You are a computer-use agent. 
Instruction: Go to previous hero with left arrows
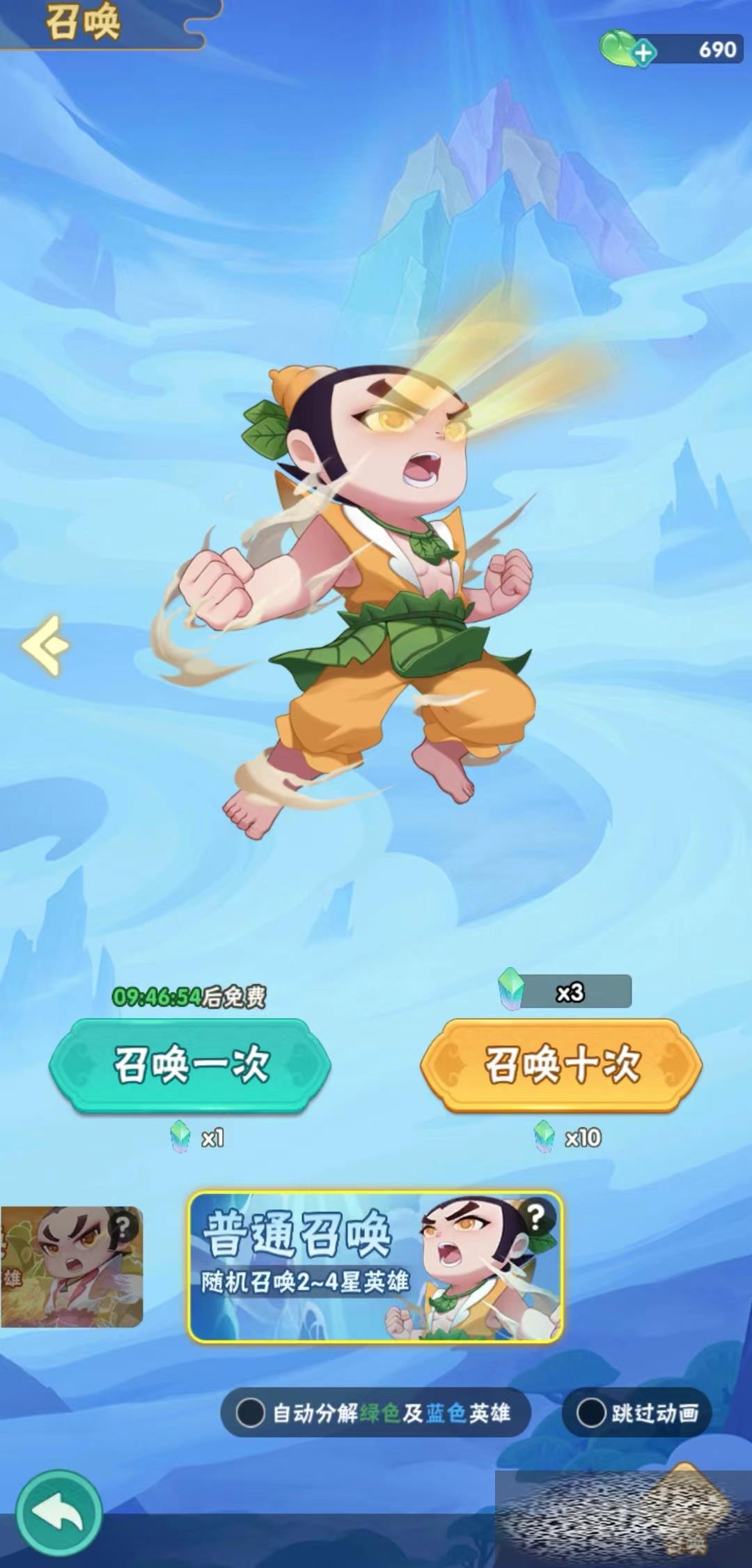coord(45,645)
